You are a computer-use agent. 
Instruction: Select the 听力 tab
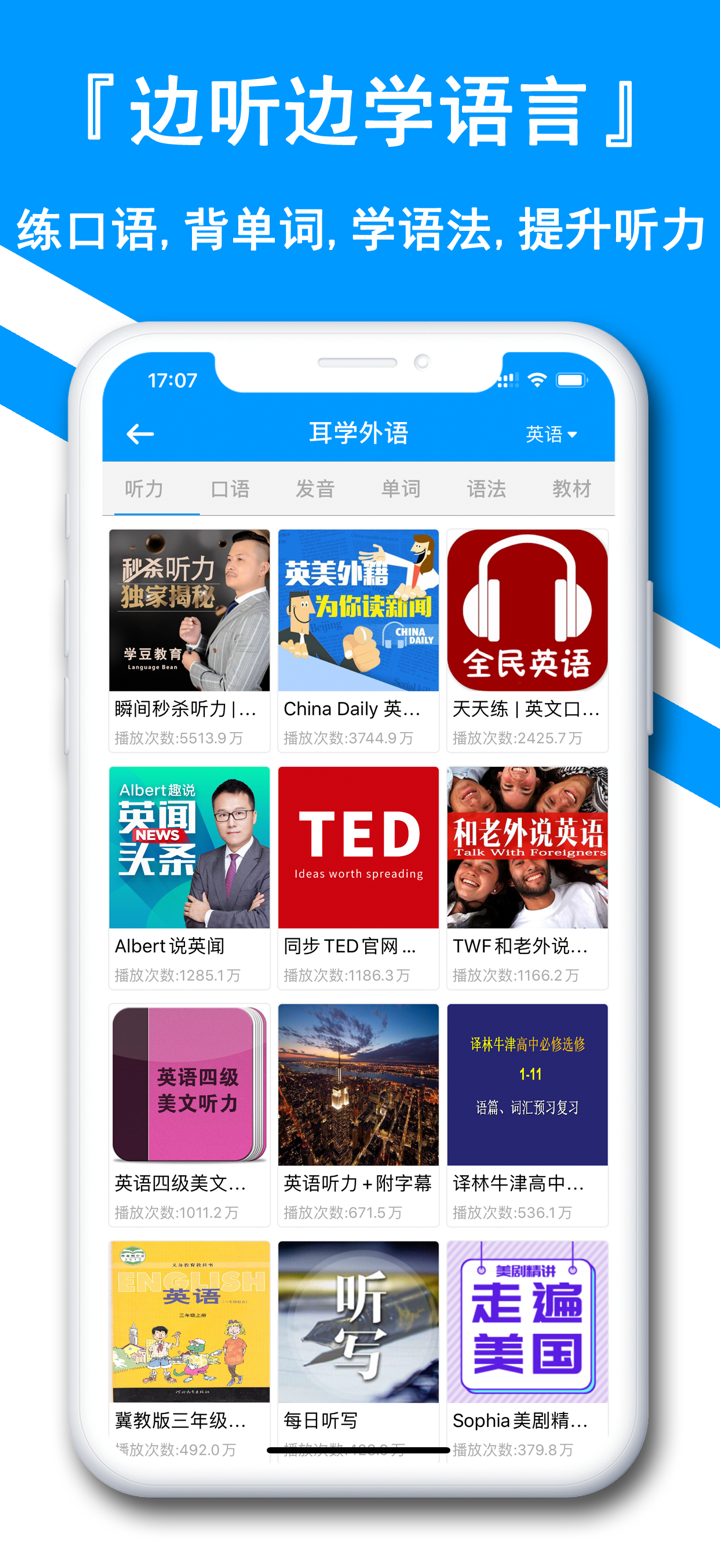click(x=144, y=490)
